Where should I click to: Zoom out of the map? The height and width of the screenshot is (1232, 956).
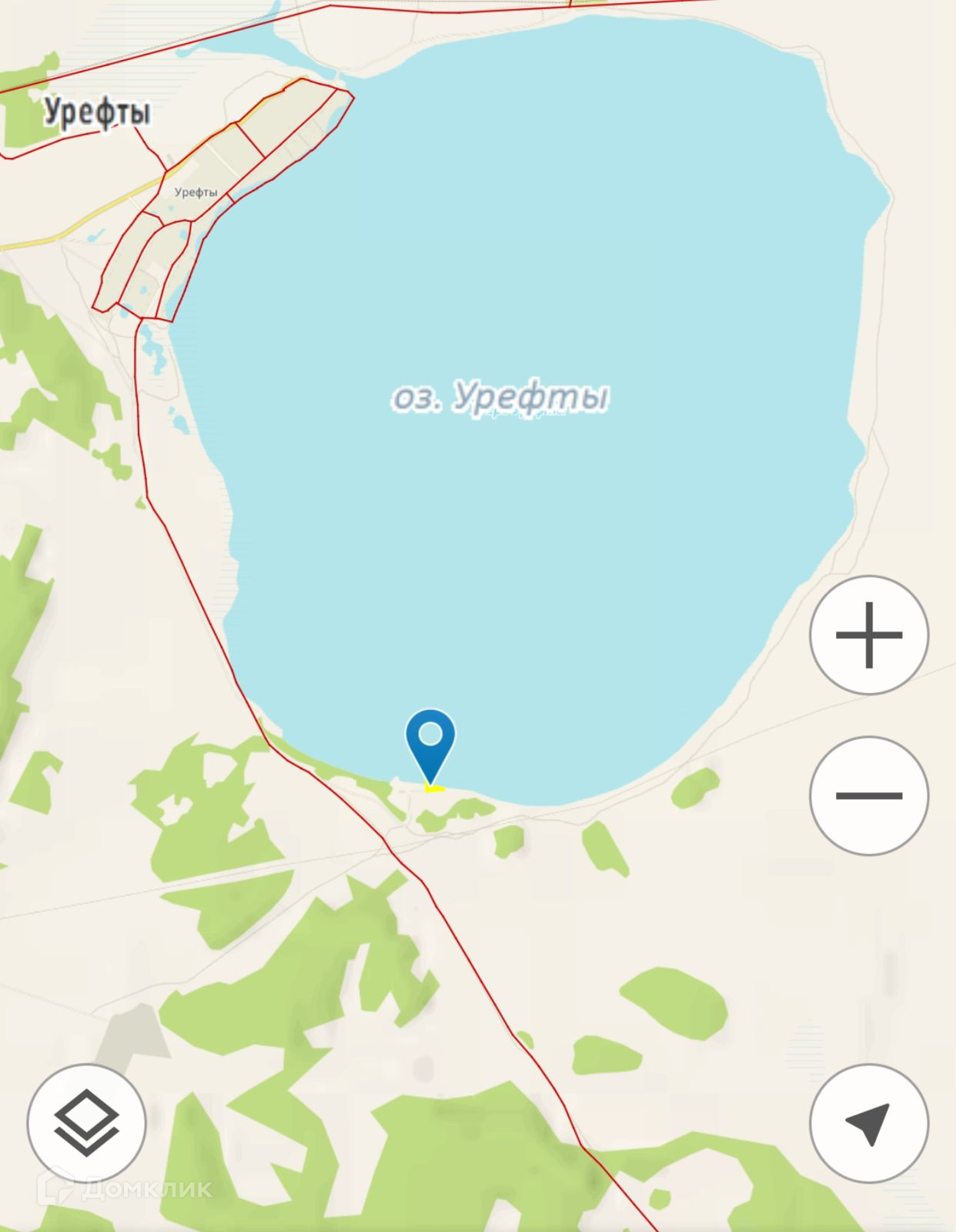(869, 795)
